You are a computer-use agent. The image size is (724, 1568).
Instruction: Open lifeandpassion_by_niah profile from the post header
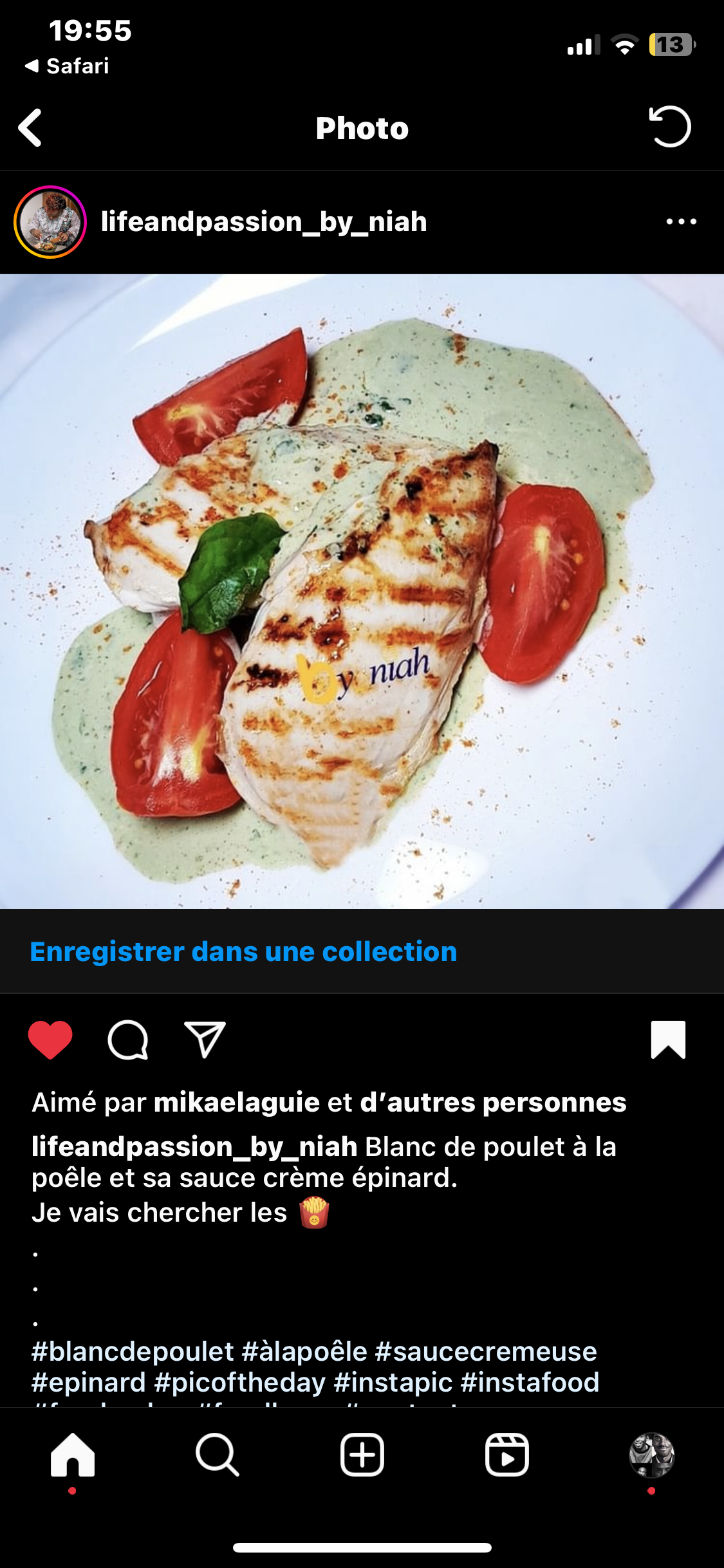pyautogui.click(x=264, y=222)
